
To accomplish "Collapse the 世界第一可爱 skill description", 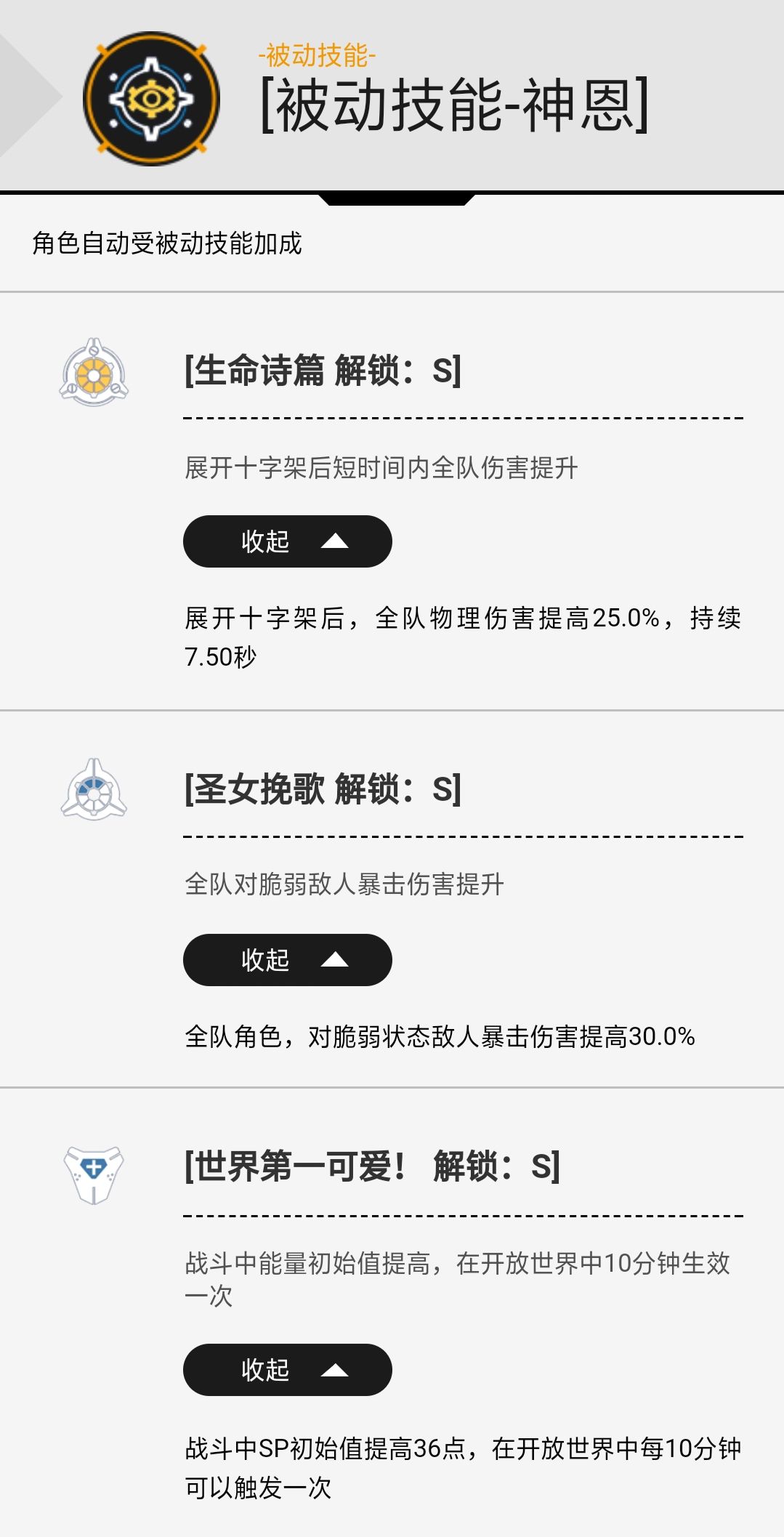I will [x=288, y=1370].
